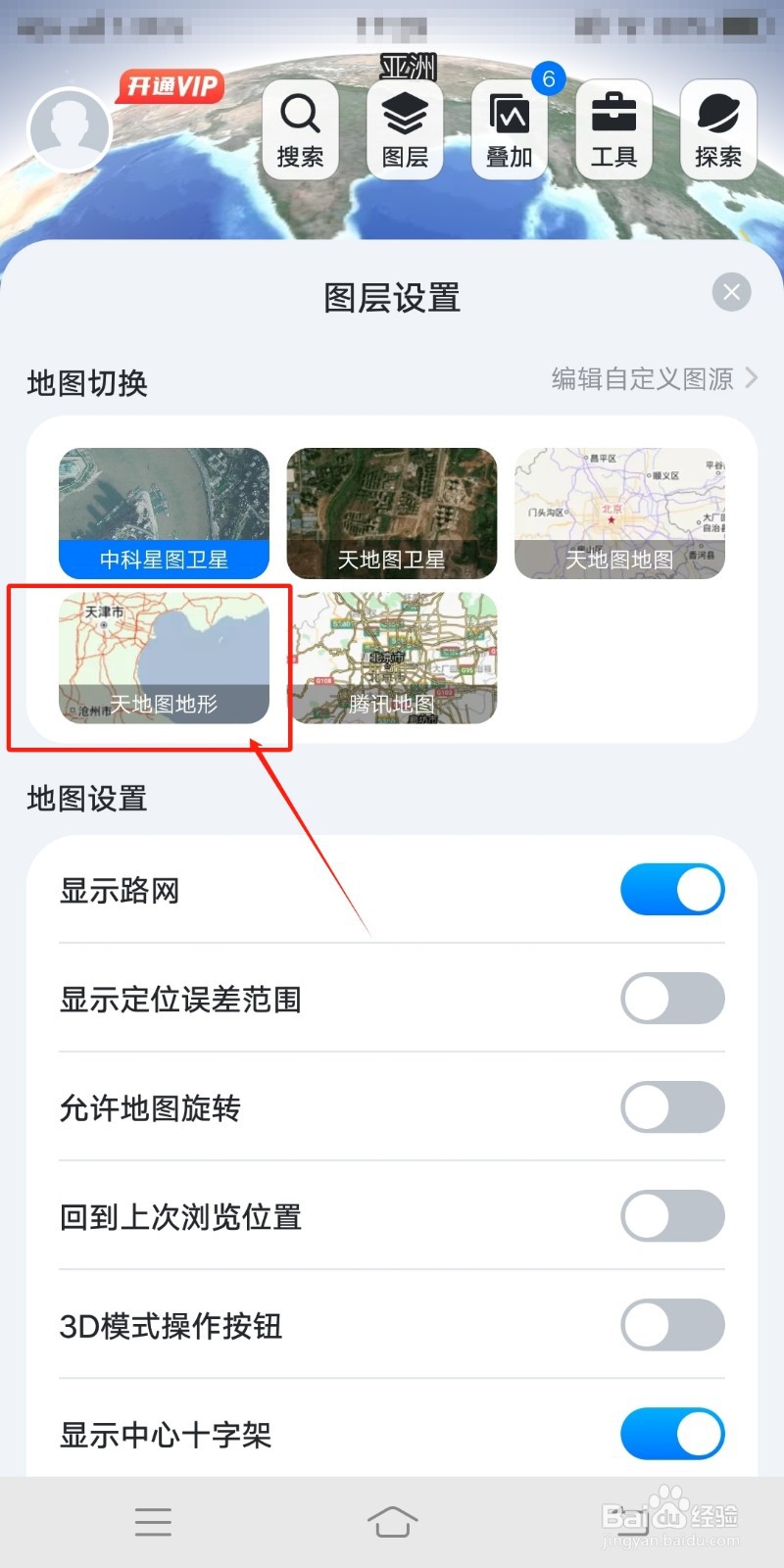Enable the 允许地图旋转 map rotation toggle
Image resolution: width=784 pixels, height=1568 pixels.
(x=672, y=1106)
